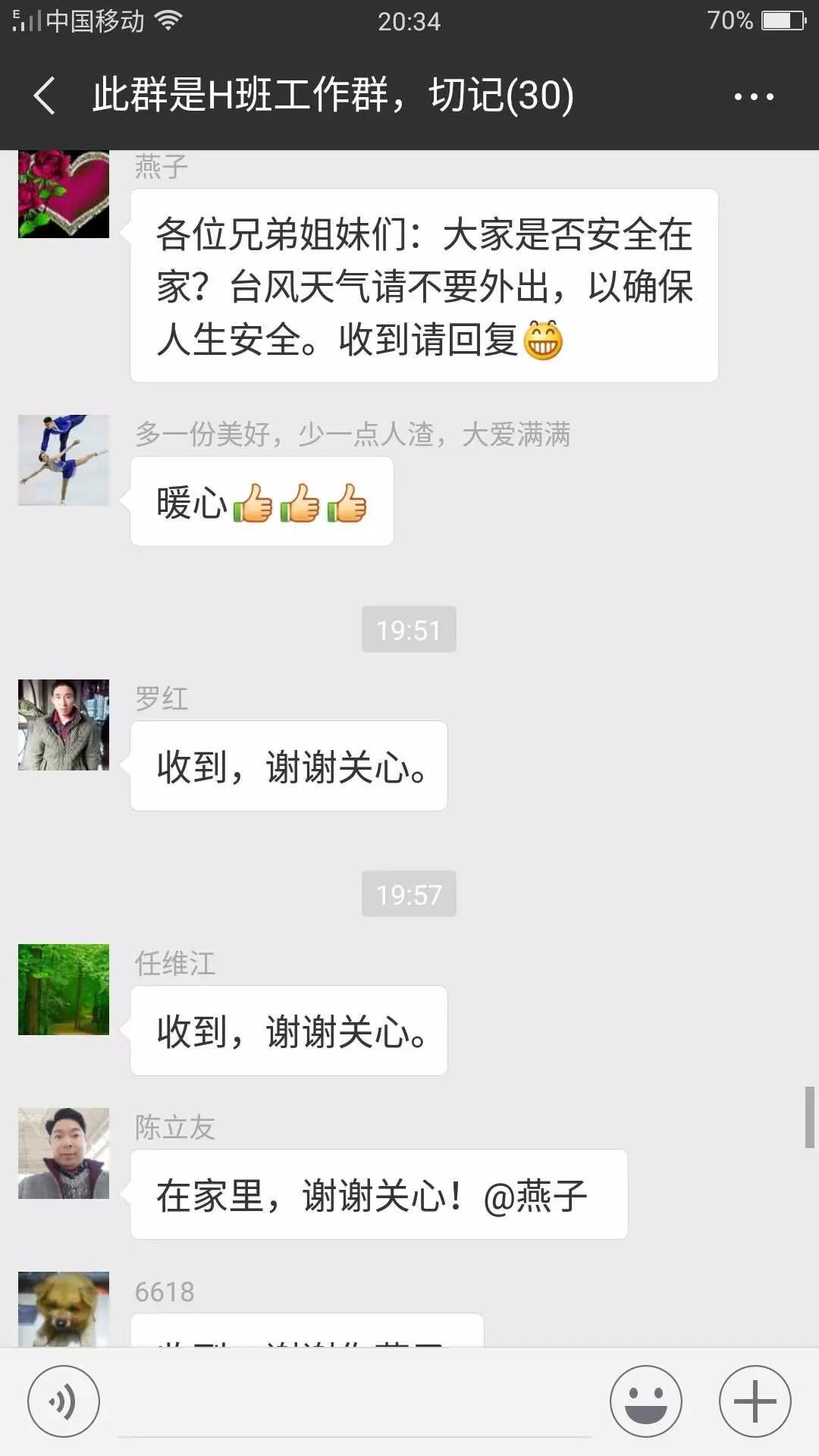Open 罗红's profile avatar
Viewport: 819px width, 1456px height.
64,725
